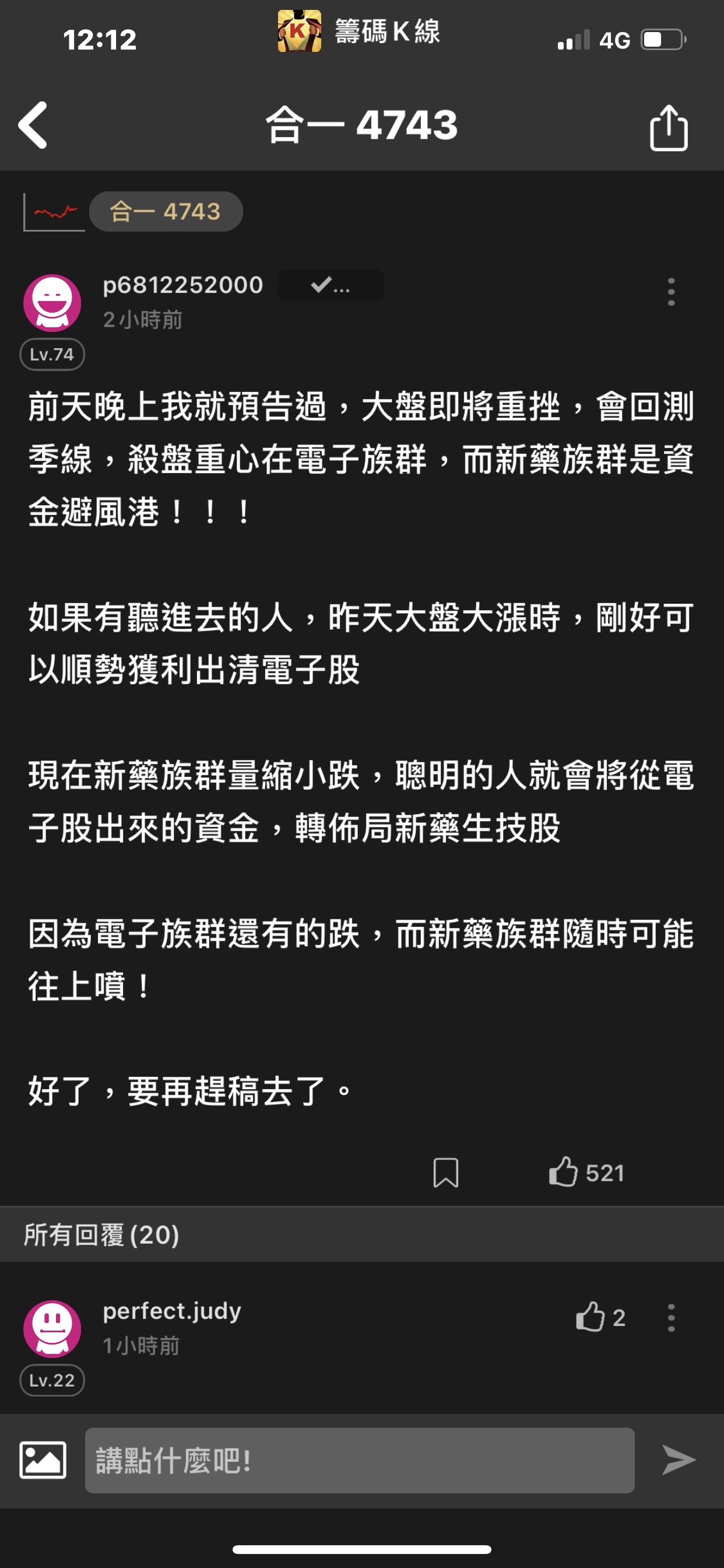The image size is (724, 1568).
Task: Go back using the top-left arrow
Action: [x=33, y=125]
